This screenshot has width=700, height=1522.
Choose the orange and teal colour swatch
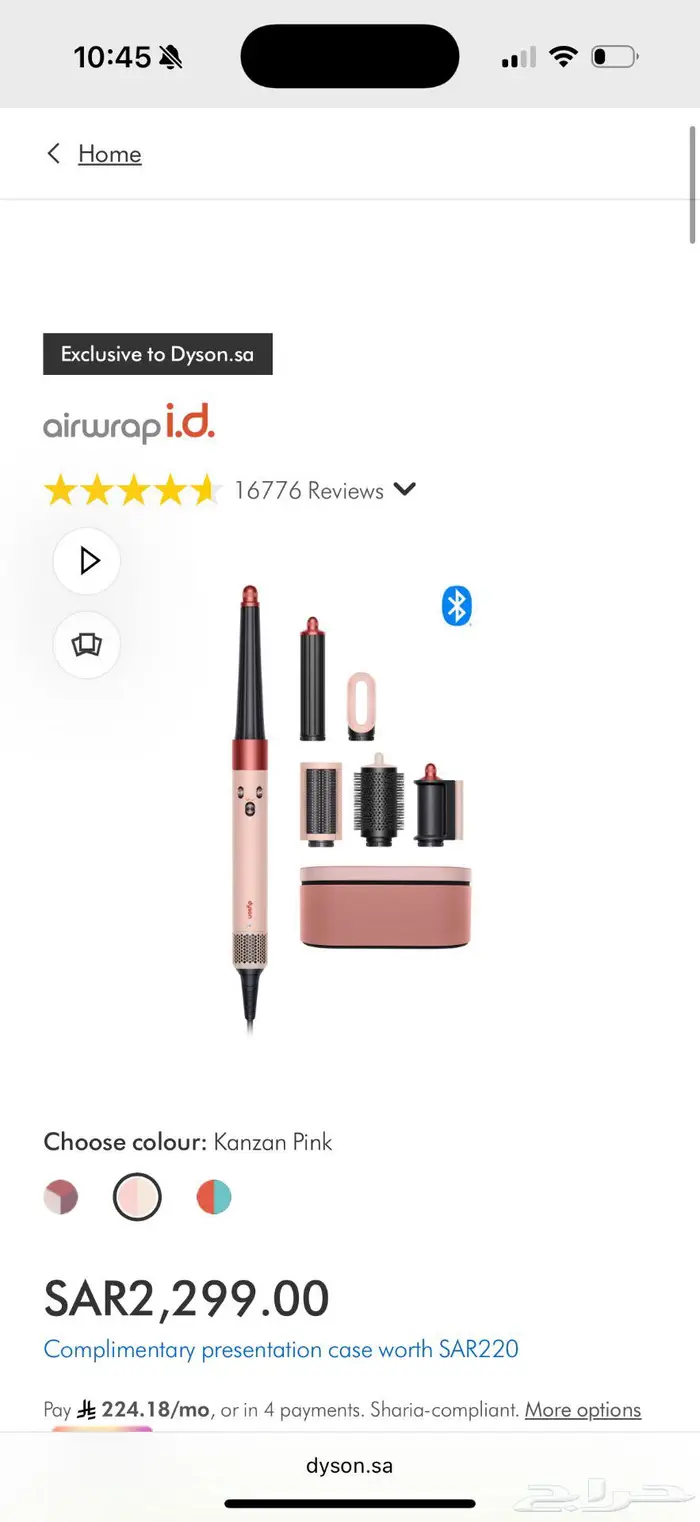pos(214,1197)
